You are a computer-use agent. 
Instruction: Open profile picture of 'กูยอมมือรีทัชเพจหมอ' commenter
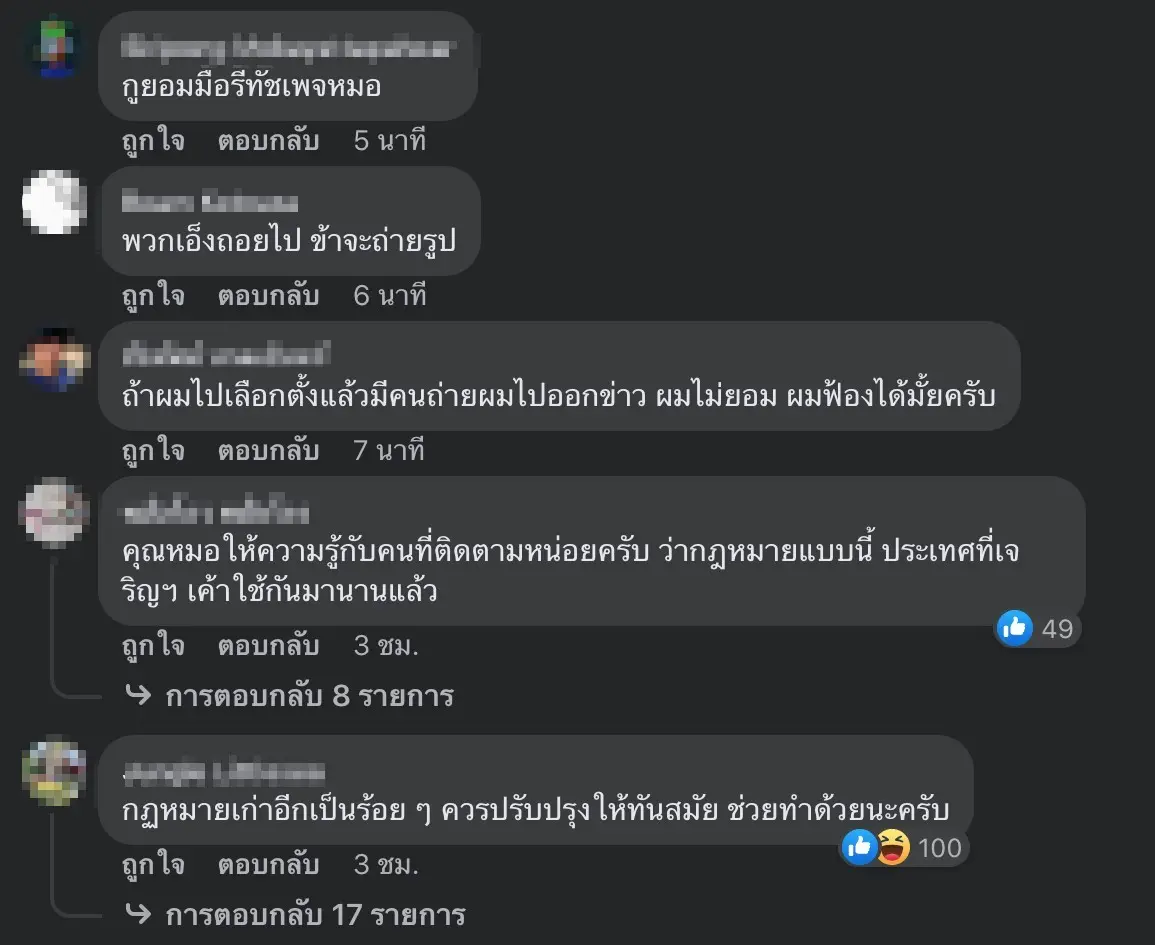click(56, 48)
